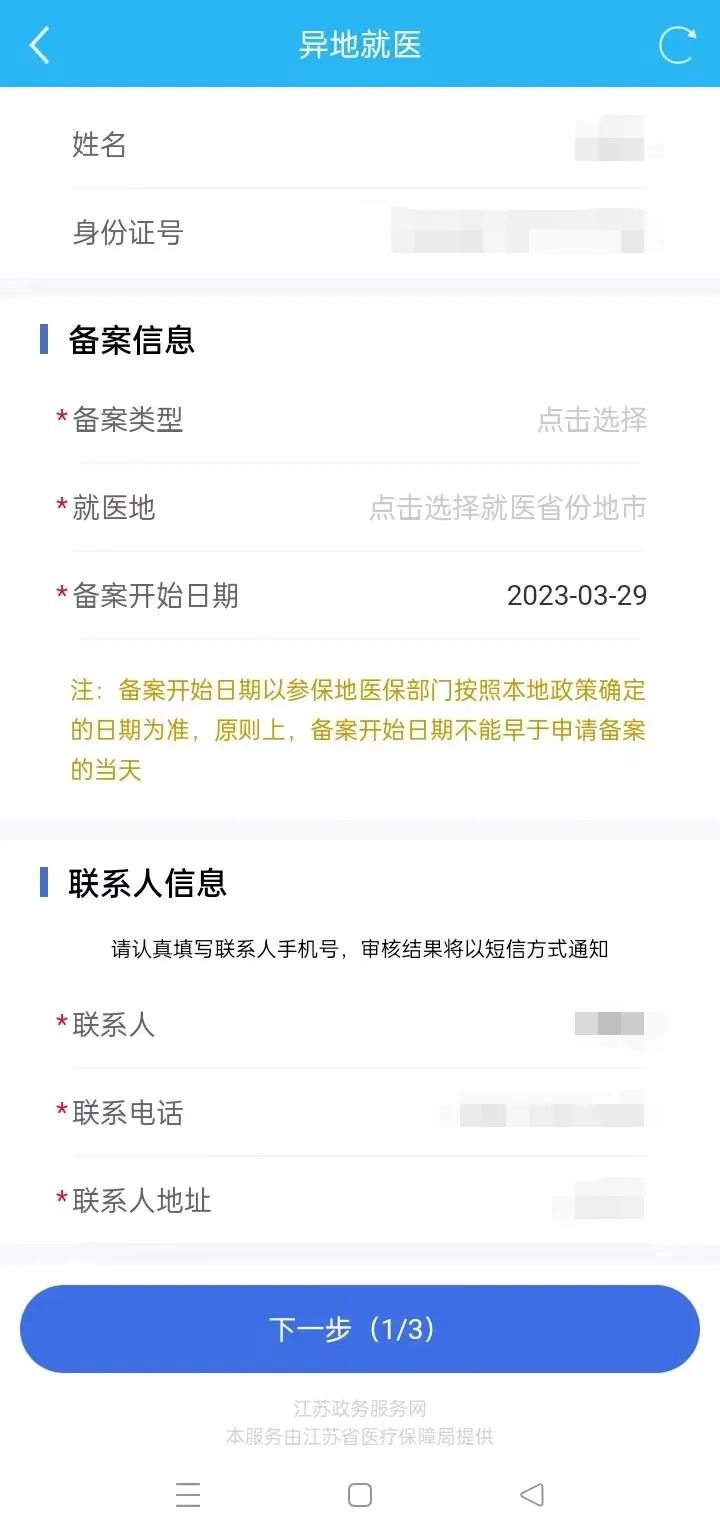
Task: Edit the 联系电话 field
Action: pos(550,1113)
